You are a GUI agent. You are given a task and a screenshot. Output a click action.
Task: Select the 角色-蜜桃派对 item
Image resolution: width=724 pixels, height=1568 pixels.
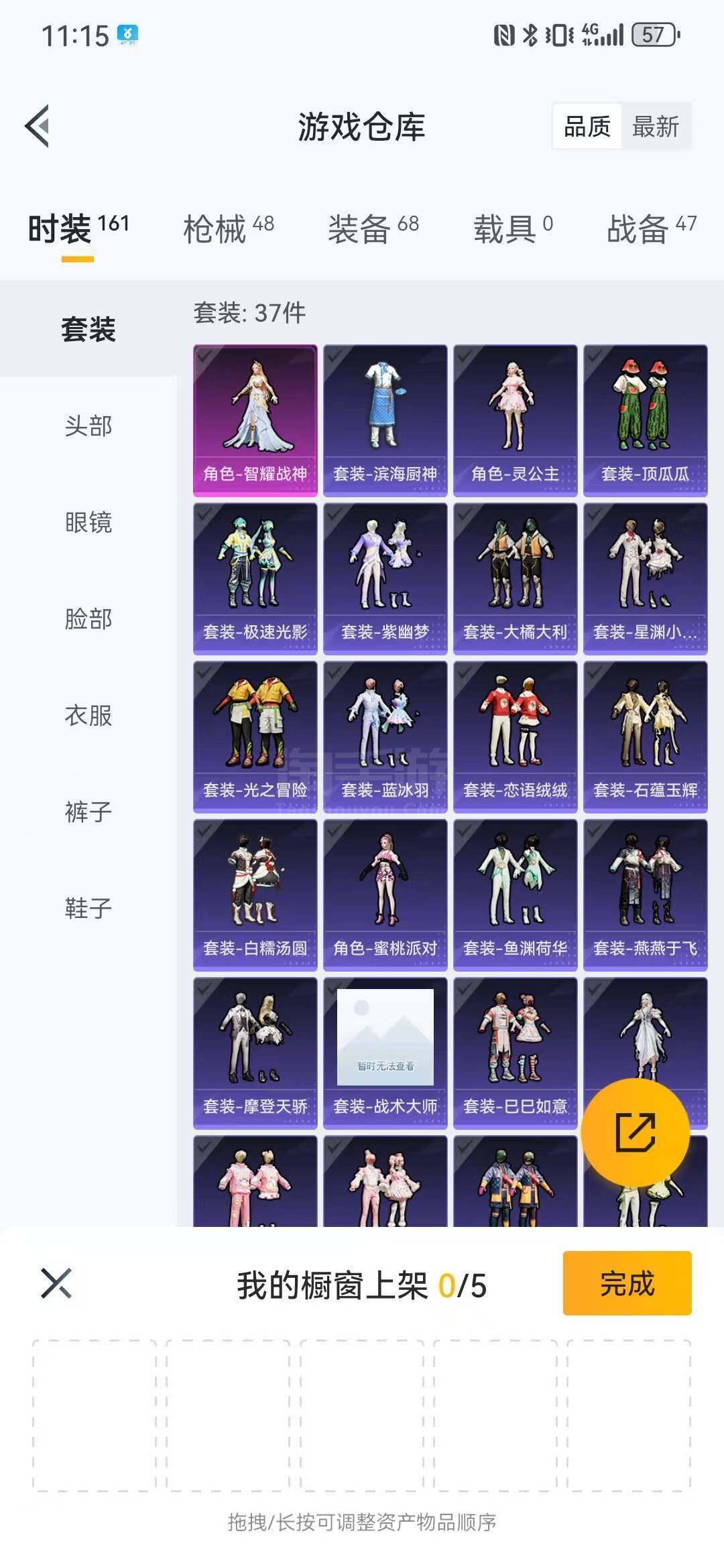[385, 895]
